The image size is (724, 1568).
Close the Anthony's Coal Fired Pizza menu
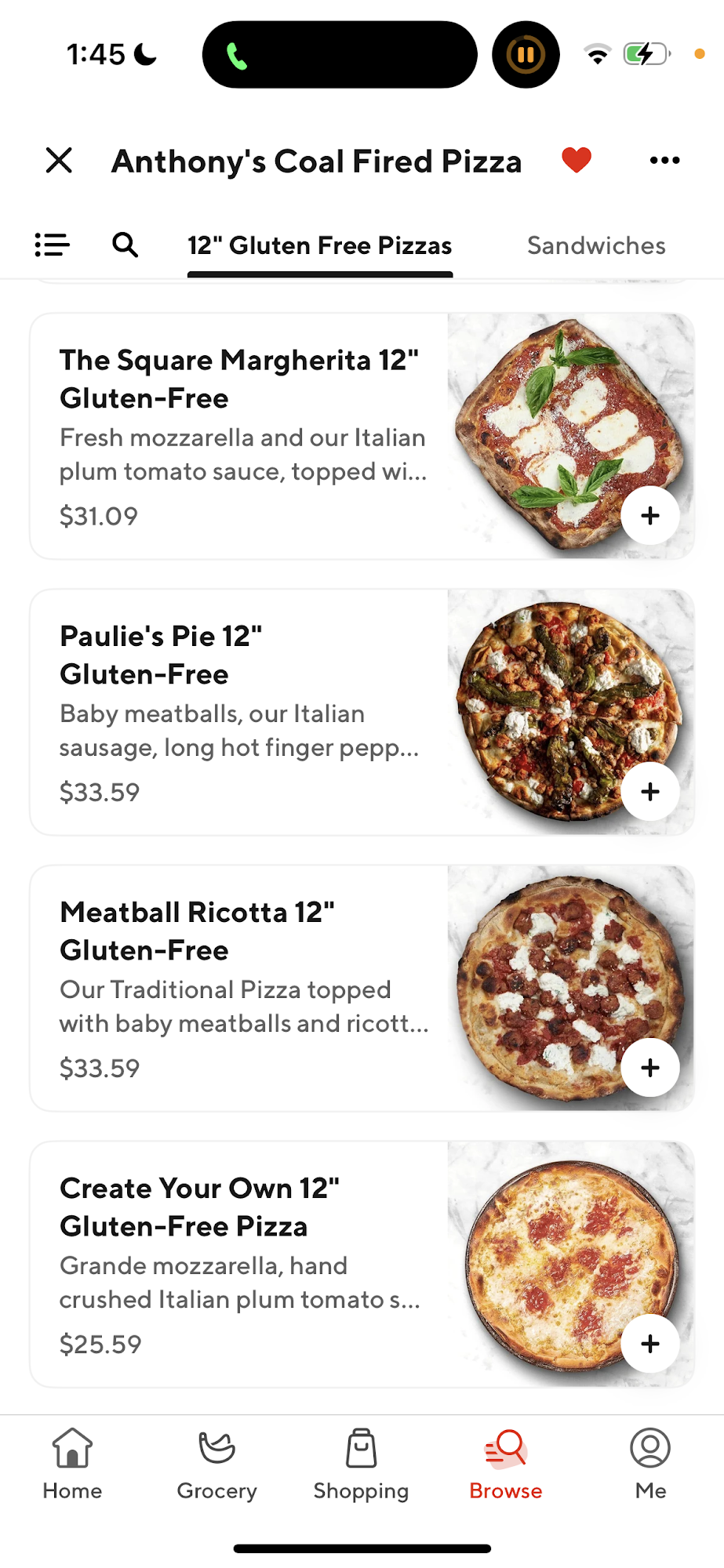coord(59,160)
